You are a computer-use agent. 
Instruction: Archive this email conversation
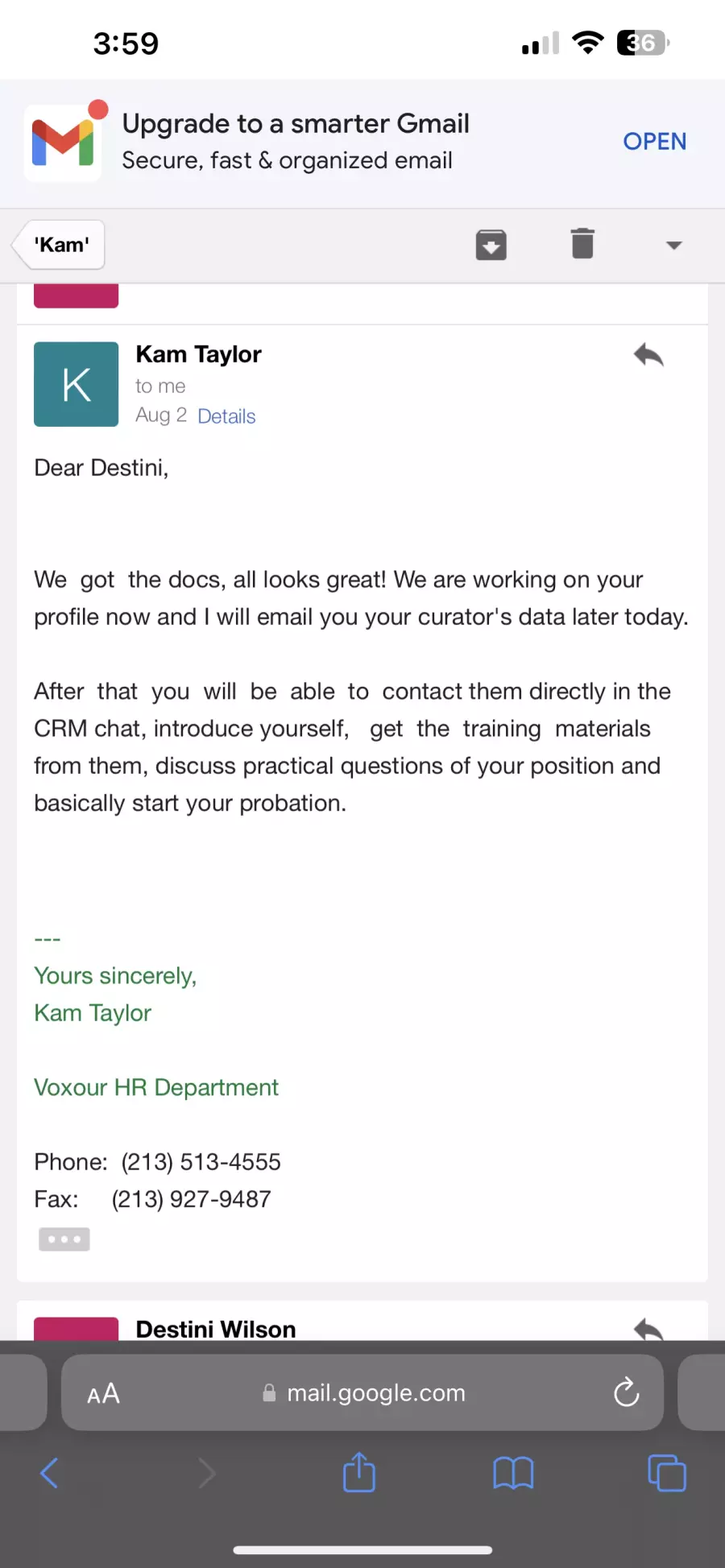[491, 245]
